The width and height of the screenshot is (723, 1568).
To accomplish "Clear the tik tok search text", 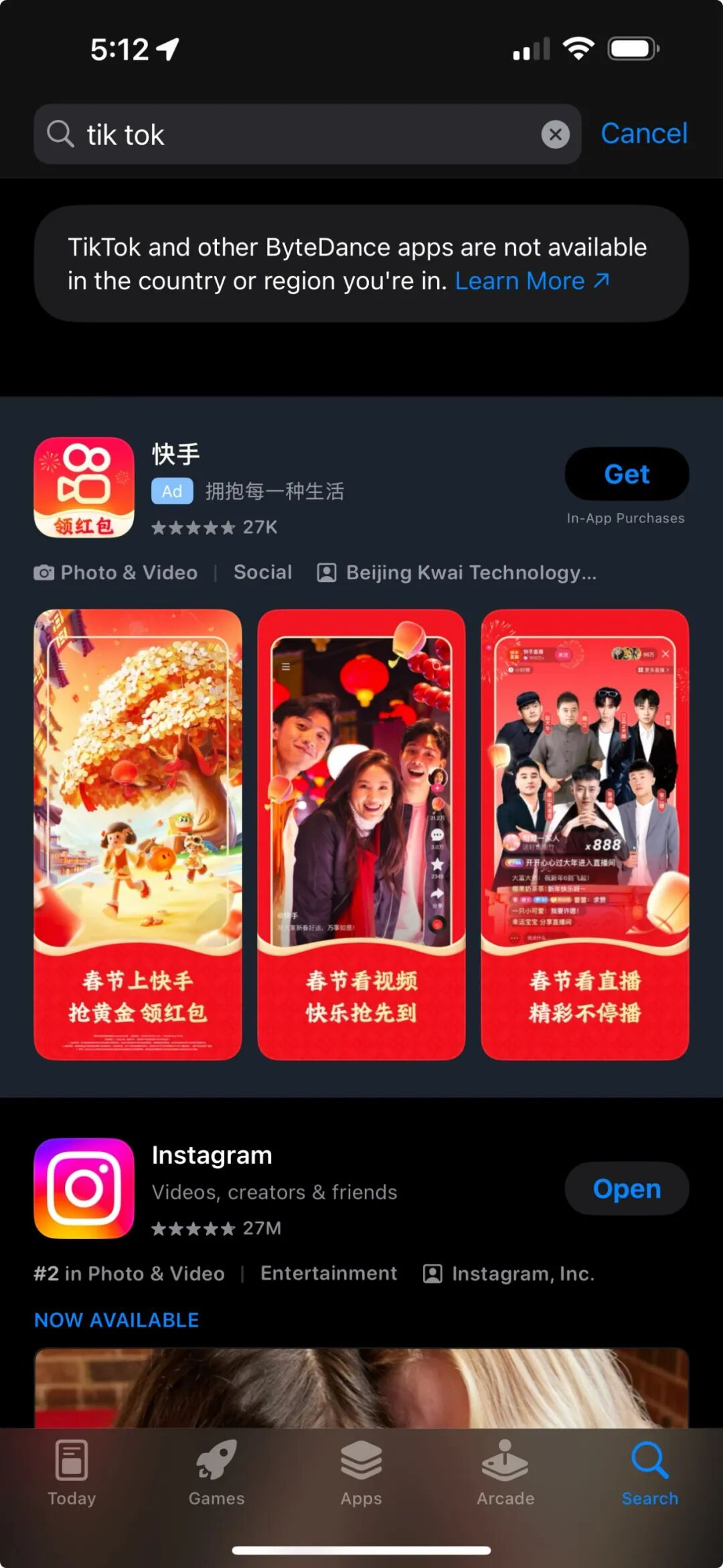I will coord(555,135).
